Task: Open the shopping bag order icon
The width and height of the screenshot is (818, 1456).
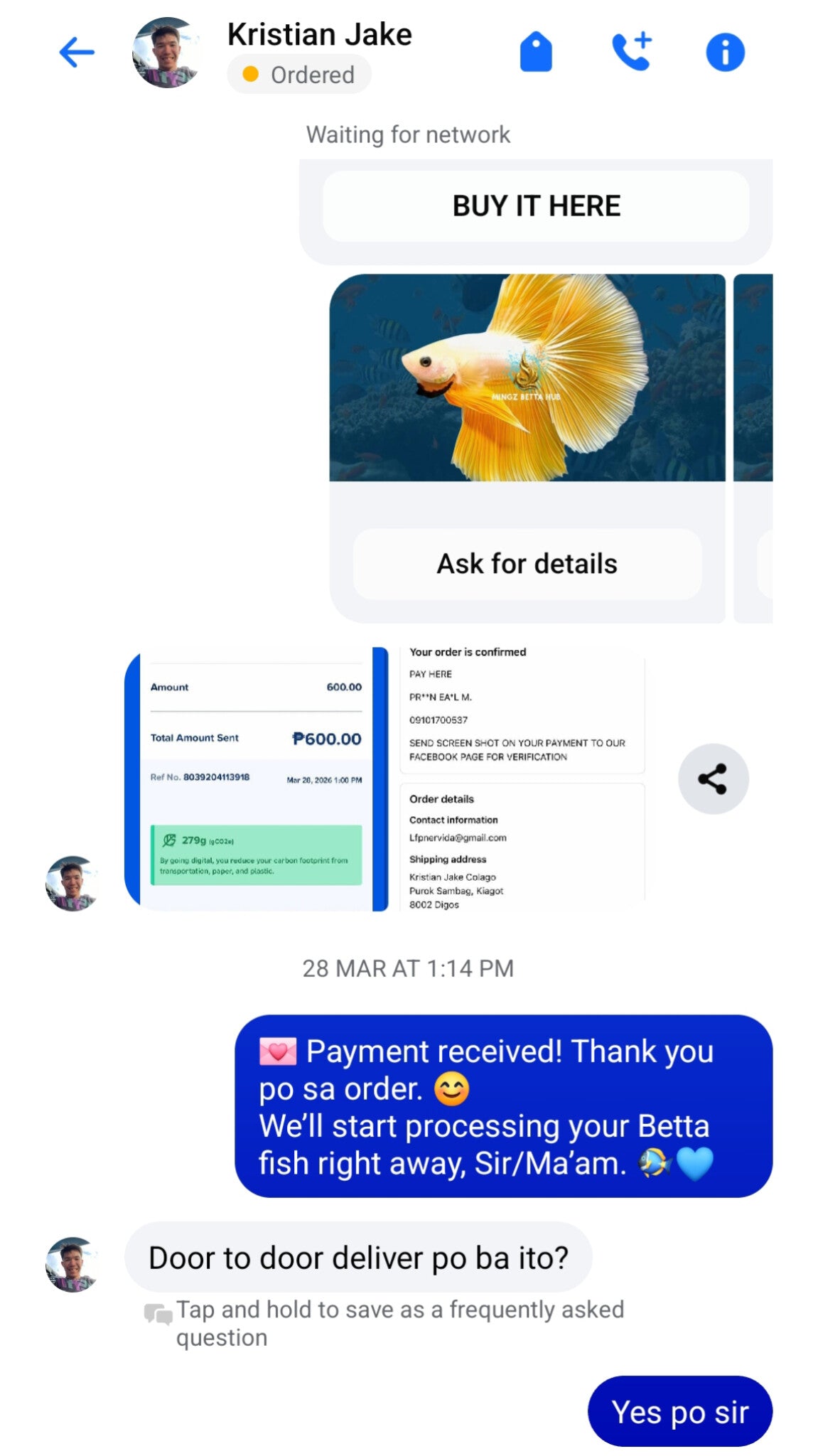Action: [536, 53]
